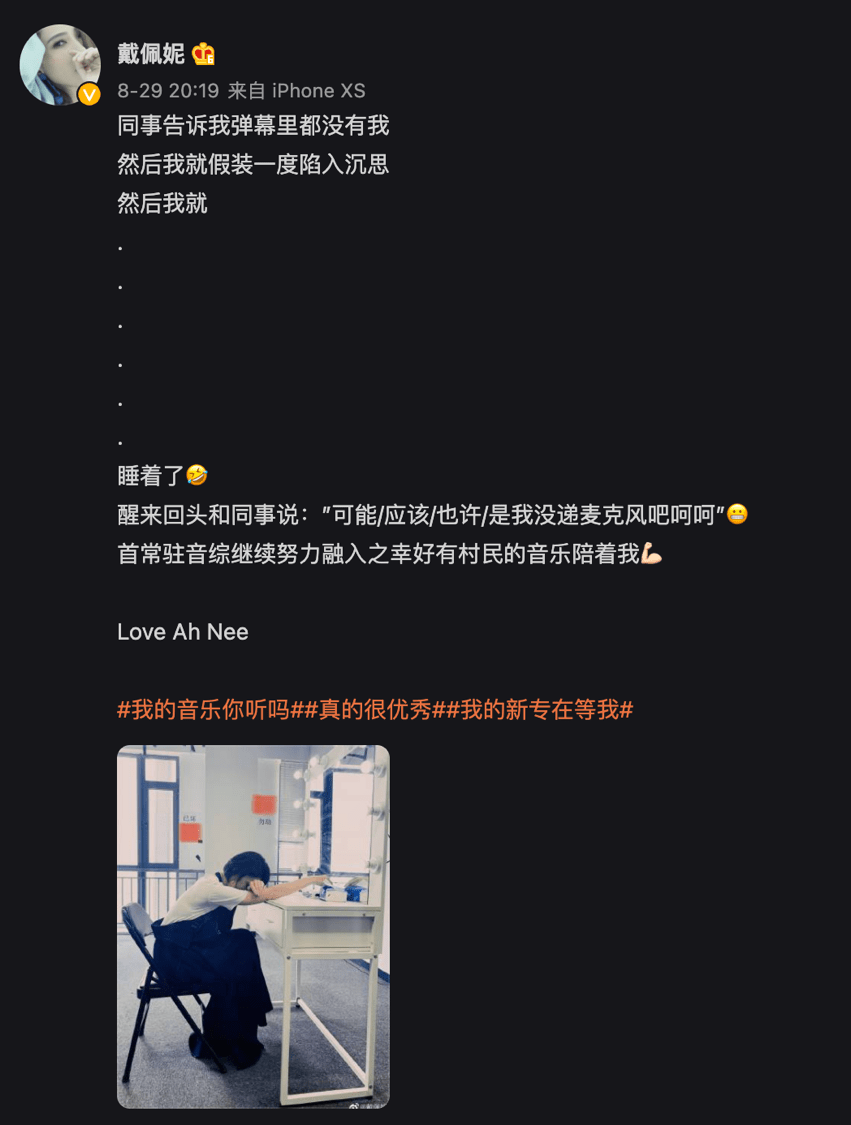Open 戴佩妮's profile avatar
Screen dimensions: 851x1125
[60, 64]
